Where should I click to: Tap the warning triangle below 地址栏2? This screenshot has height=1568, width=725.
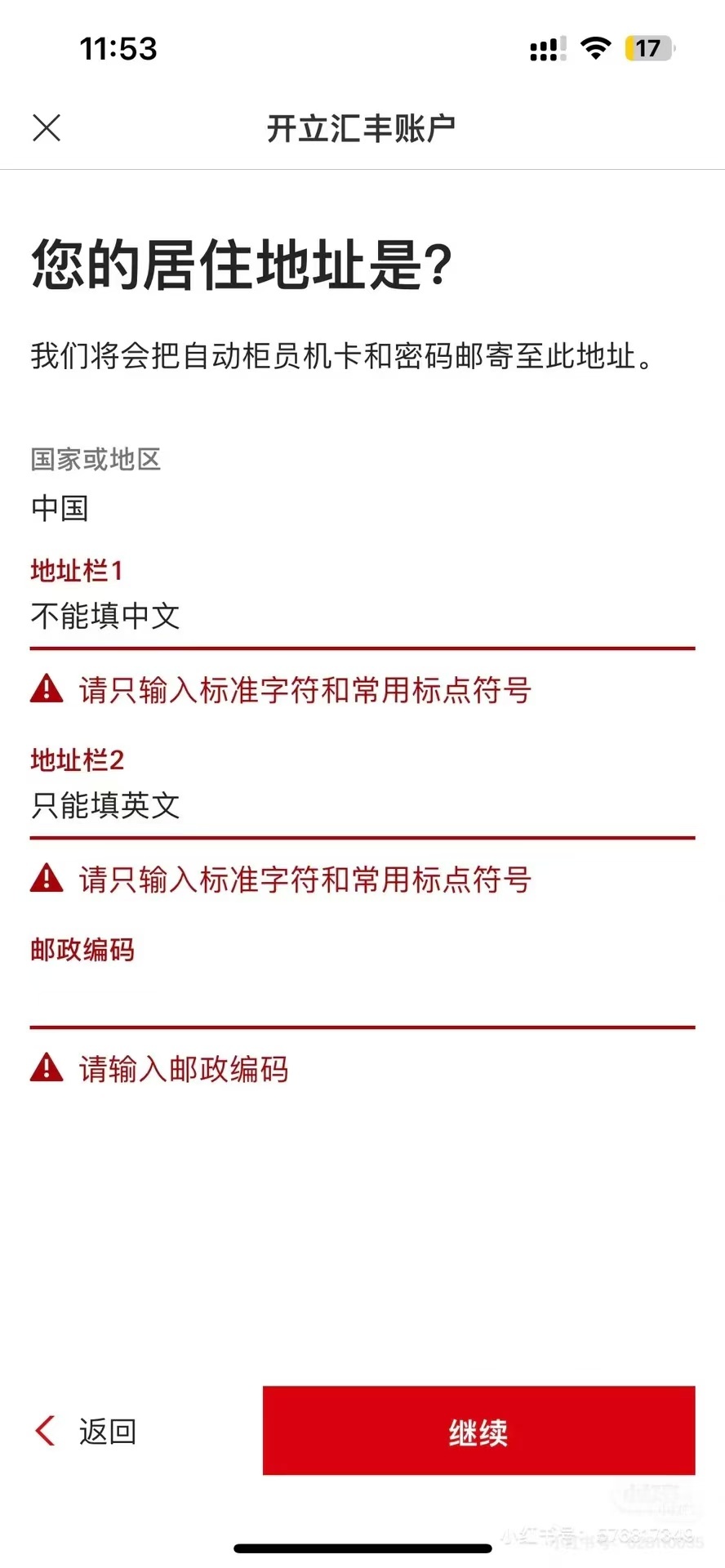click(x=47, y=880)
